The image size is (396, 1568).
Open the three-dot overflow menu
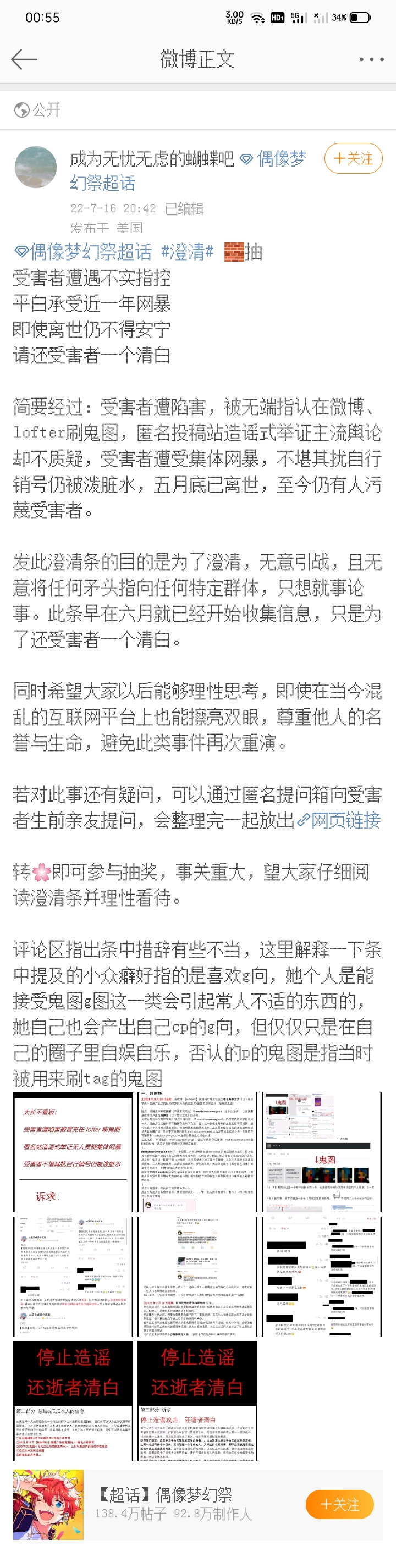[371, 59]
